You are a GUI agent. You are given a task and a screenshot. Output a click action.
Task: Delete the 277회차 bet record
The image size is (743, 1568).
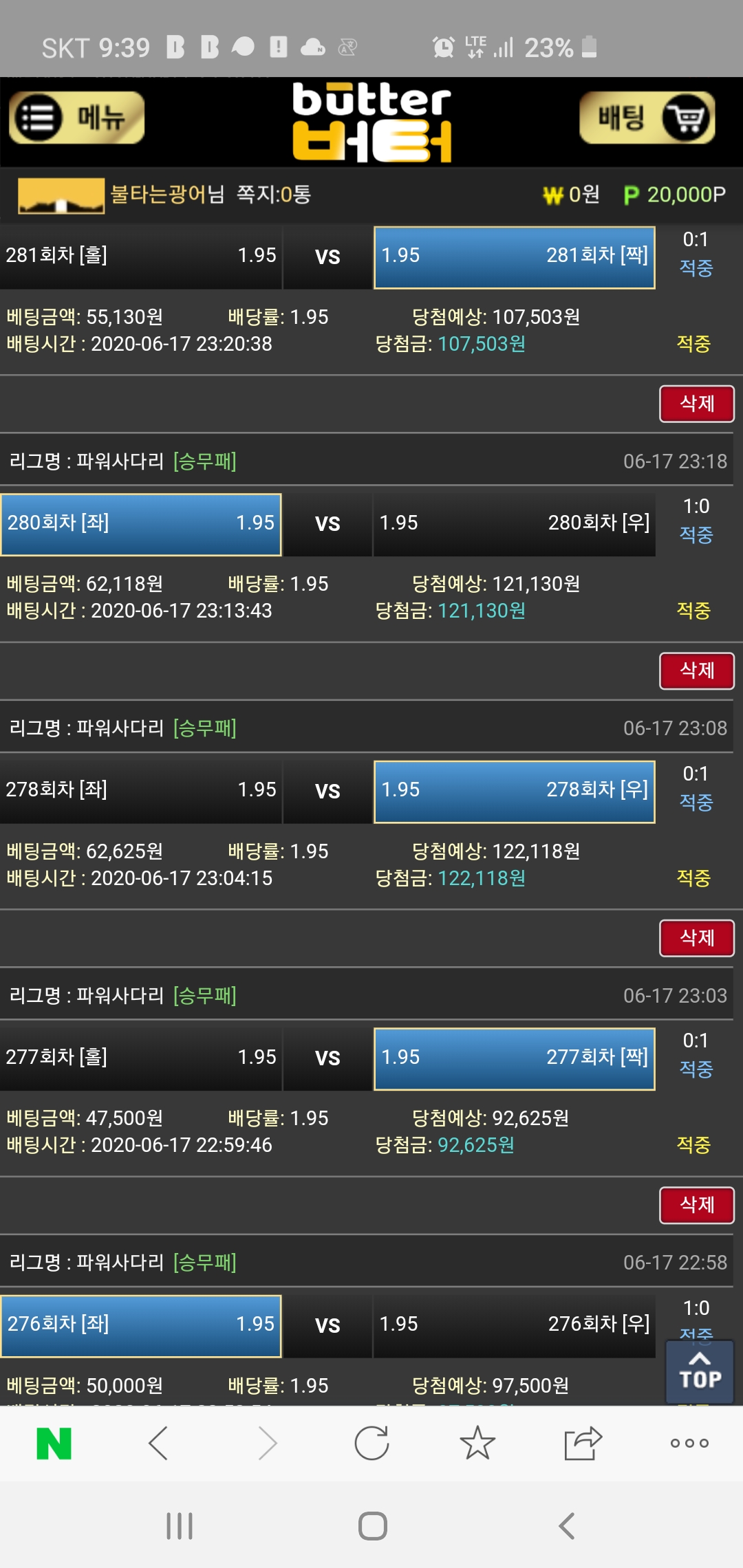pos(696,1205)
